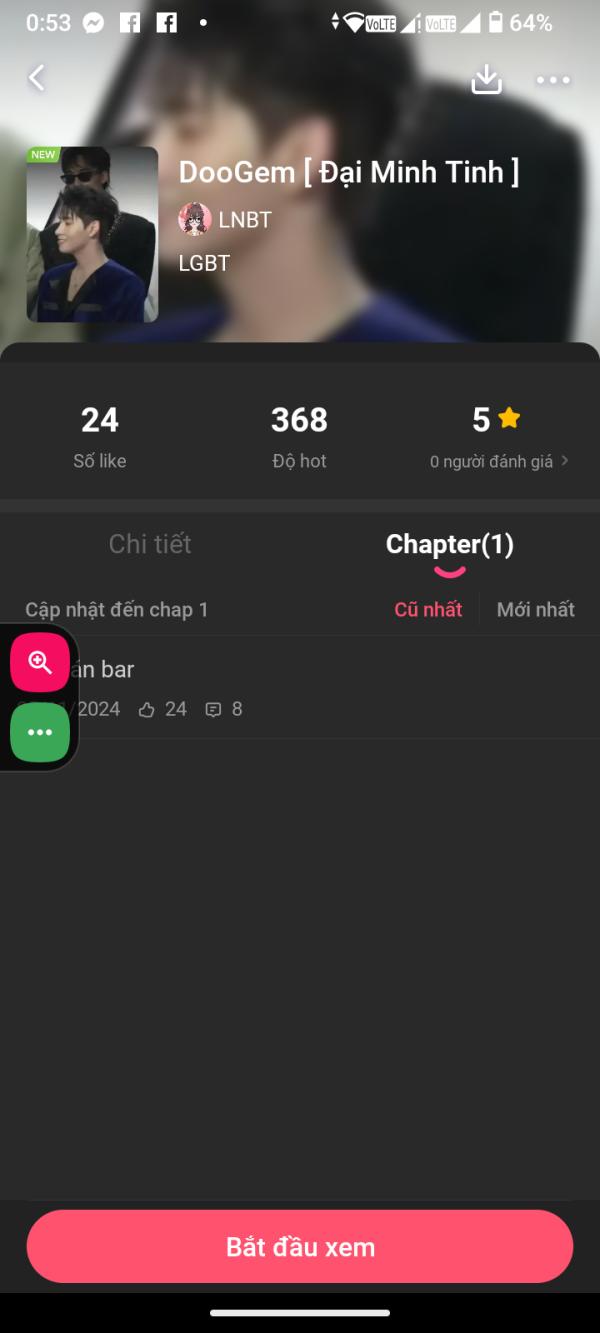Select the Chapter(1) tab
This screenshot has height=1333, width=600.
point(450,544)
